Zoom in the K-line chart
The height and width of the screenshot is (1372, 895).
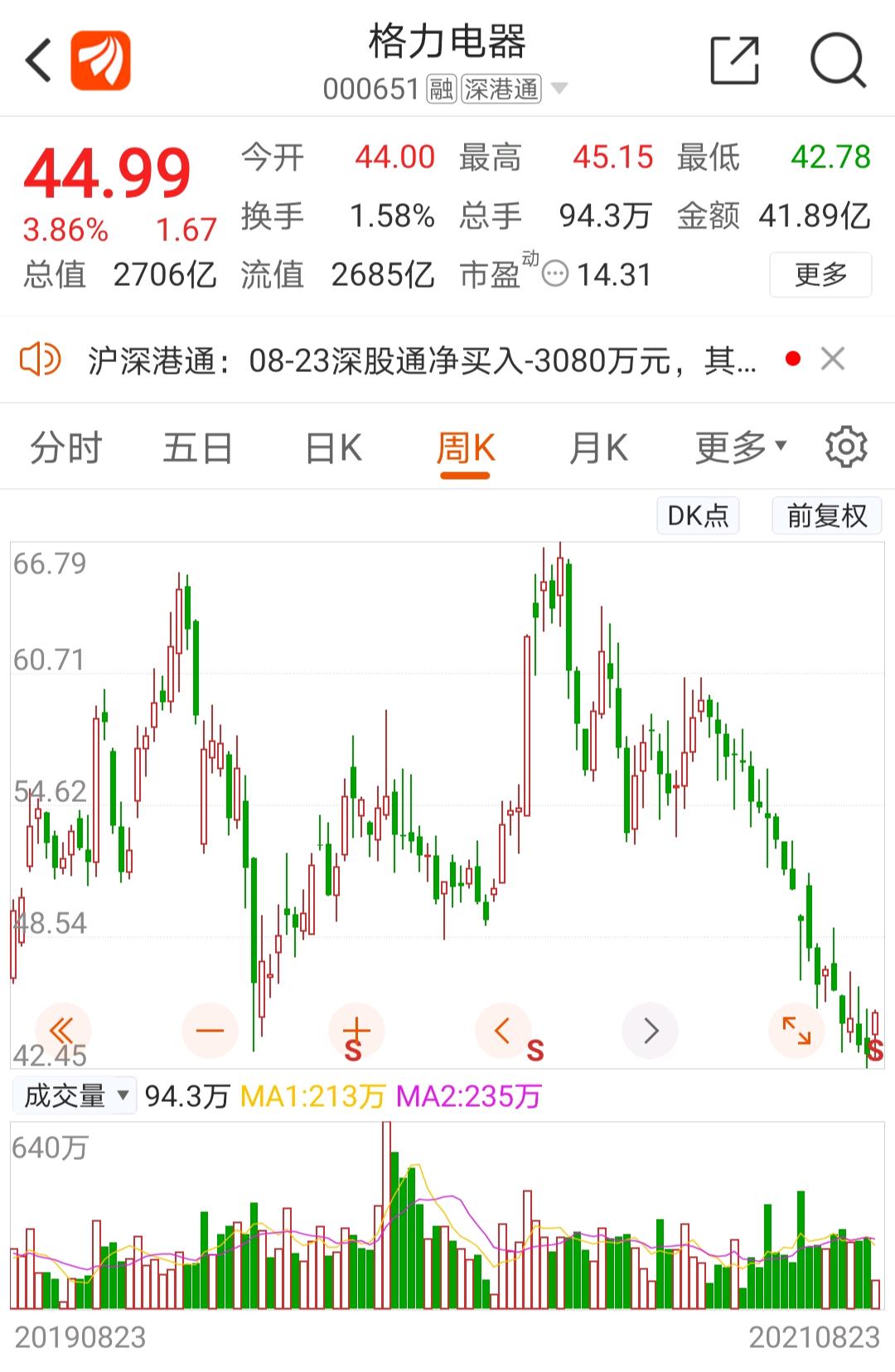356,1031
